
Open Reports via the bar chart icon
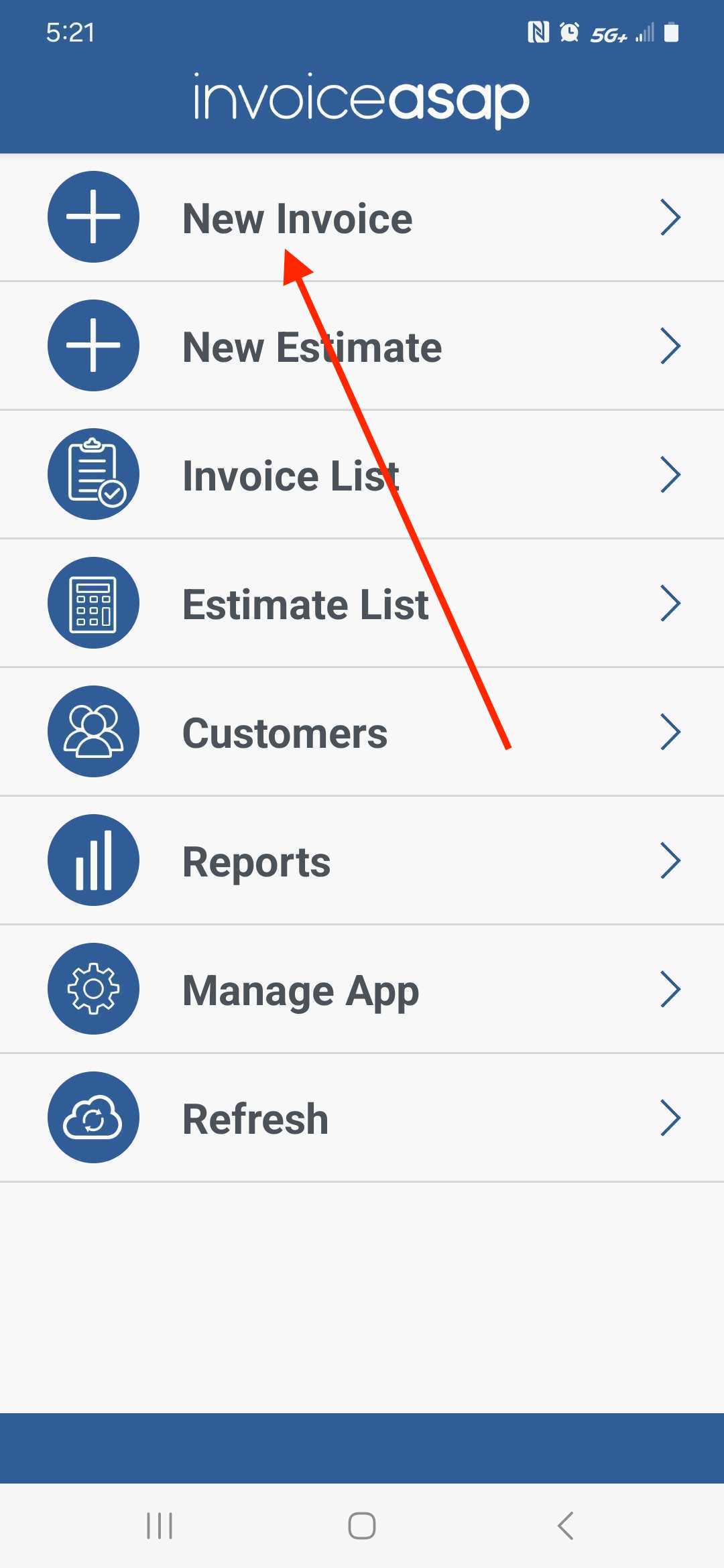(x=93, y=860)
